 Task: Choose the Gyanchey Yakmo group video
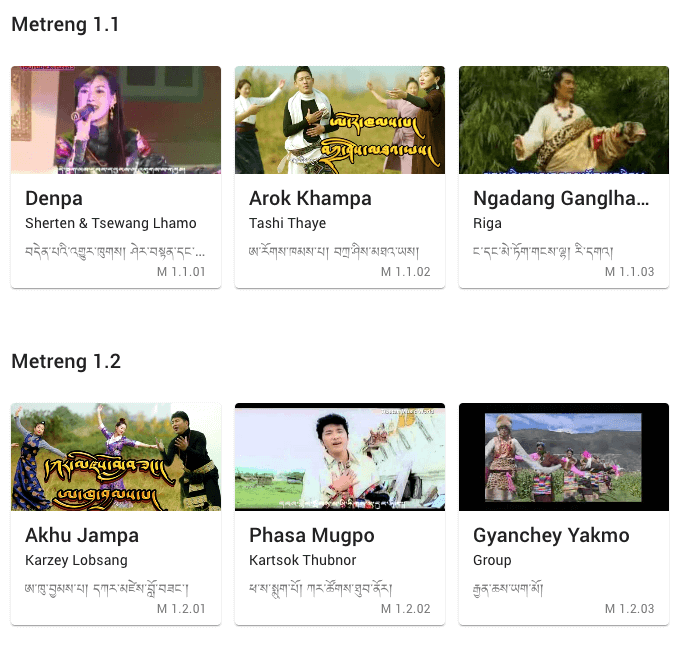pyautogui.click(x=563, y=513)
